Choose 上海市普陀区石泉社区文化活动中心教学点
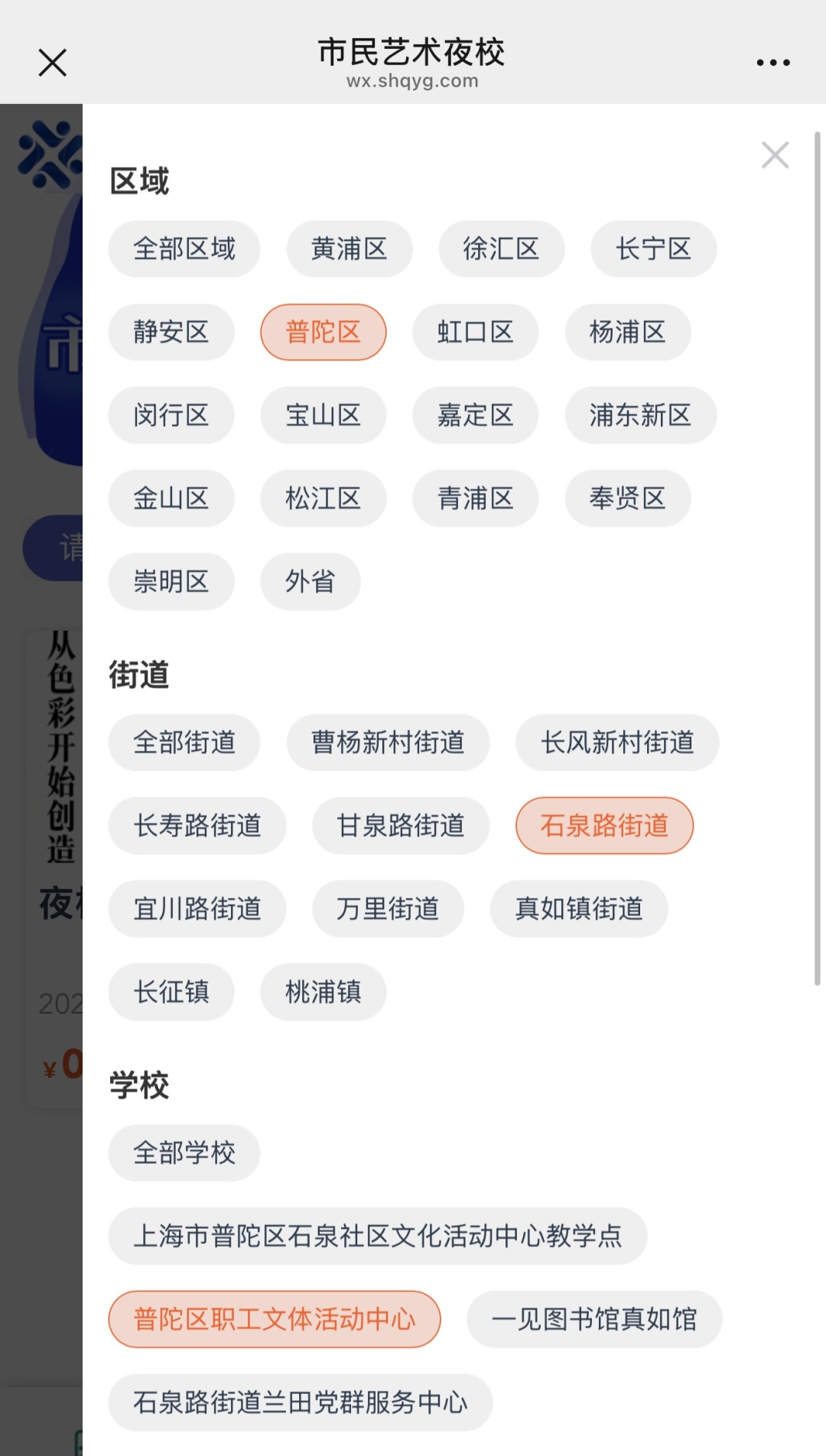The width and height of the screenshot is (826, 1456). tap(378, 1237)
